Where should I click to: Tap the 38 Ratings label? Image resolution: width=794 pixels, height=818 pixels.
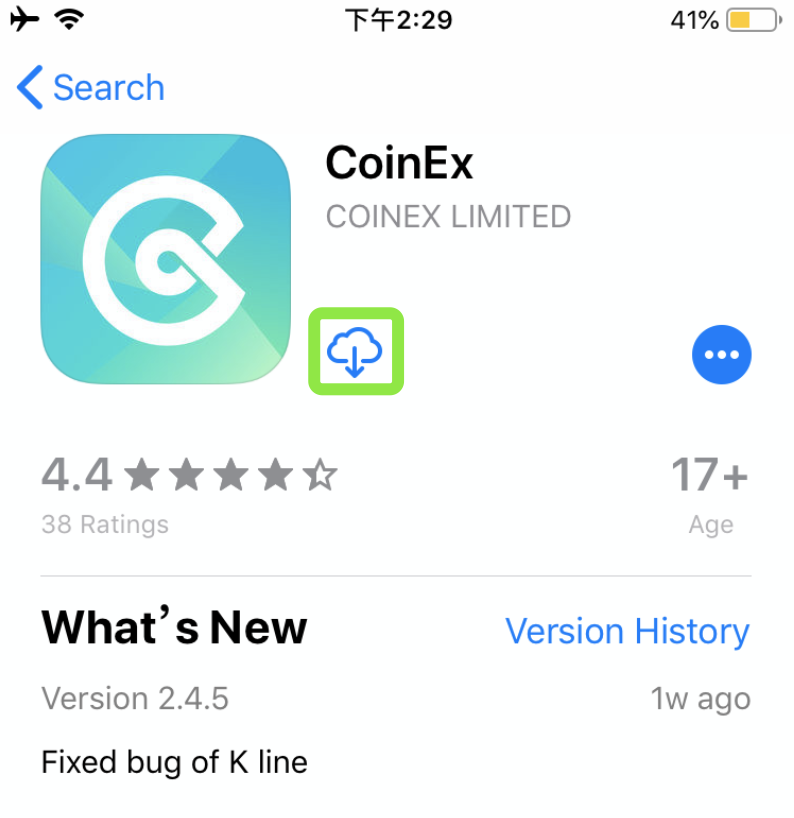(104, 523)
